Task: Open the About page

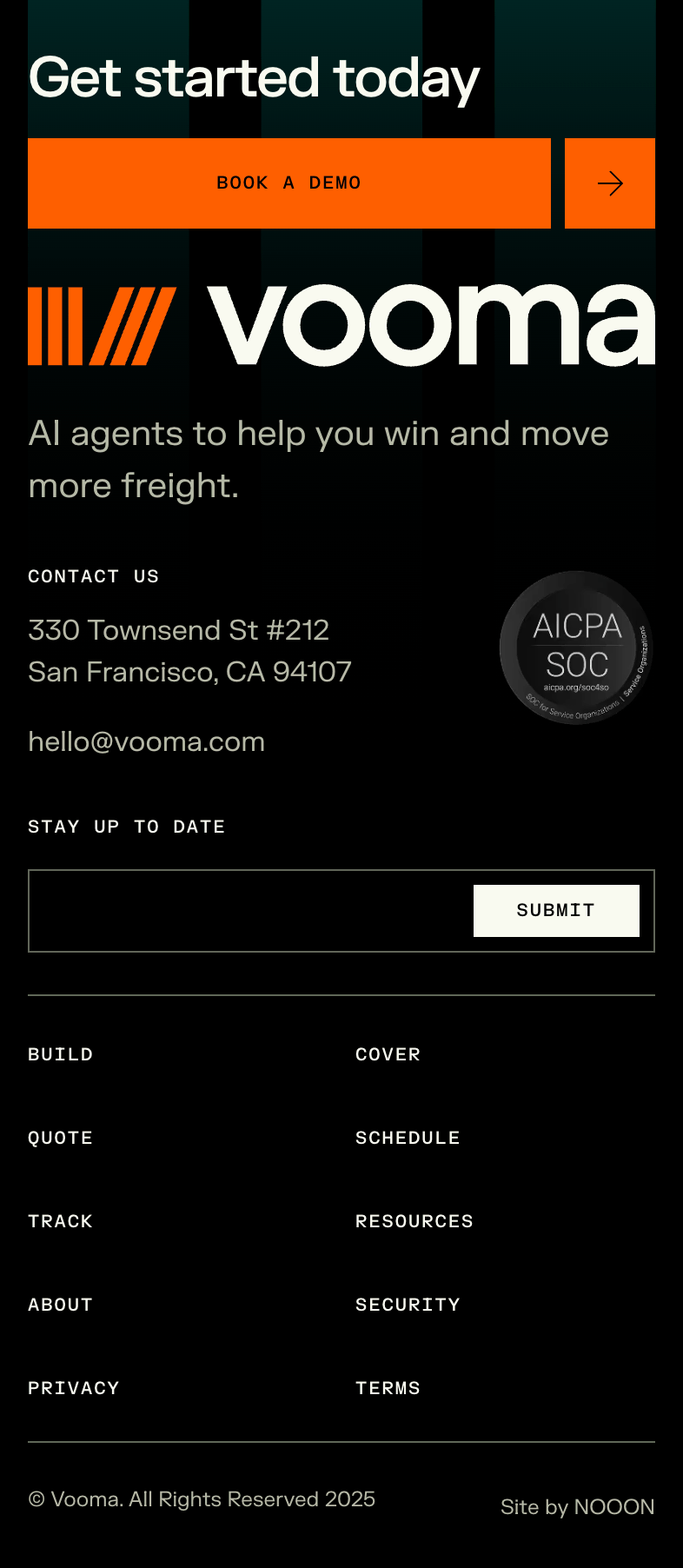Action: (60, 1305)
